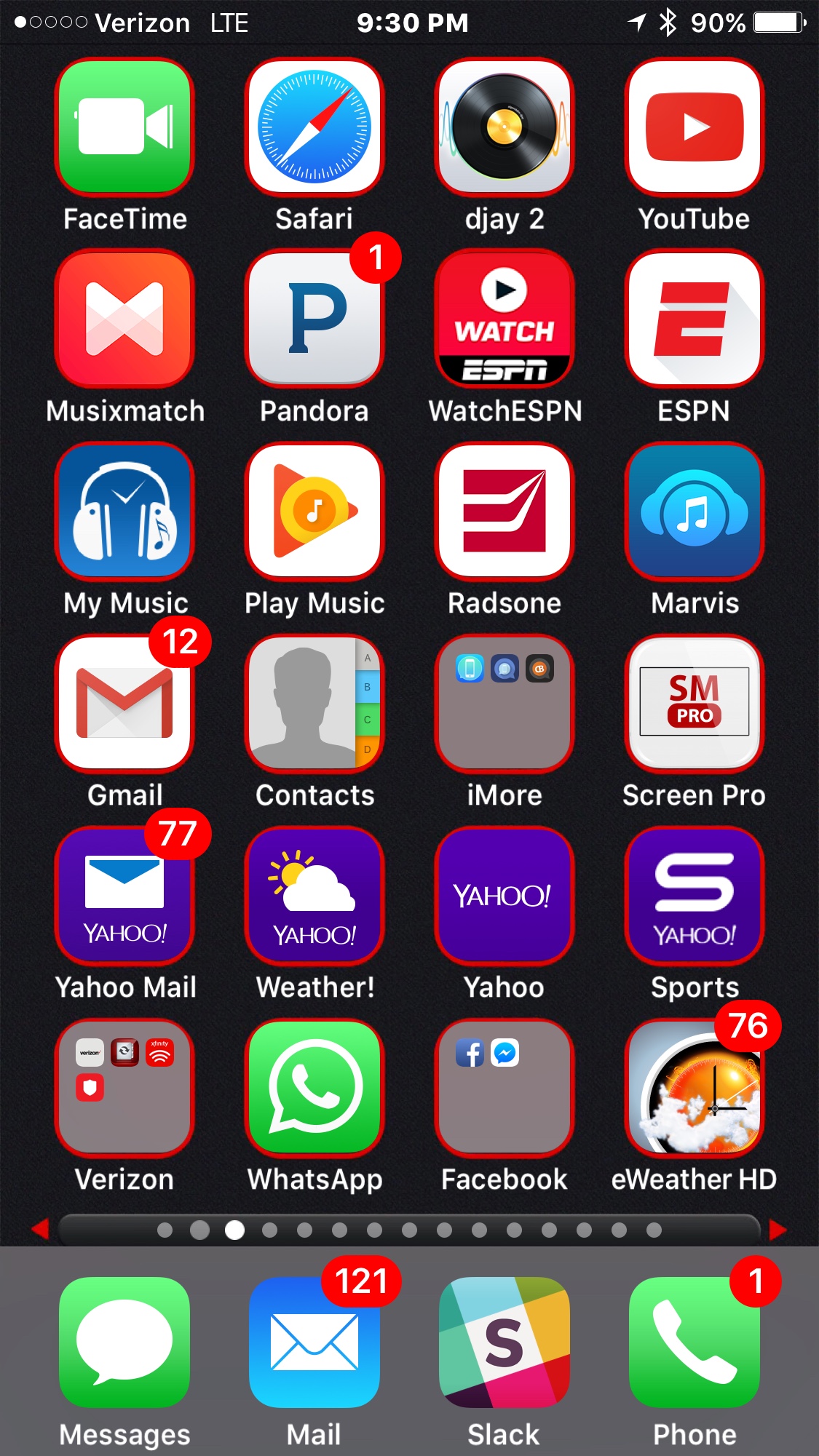Viewport: 819px width, 1456px height.
Task: Tap the right red page arrow
Action: (778, 1230)
